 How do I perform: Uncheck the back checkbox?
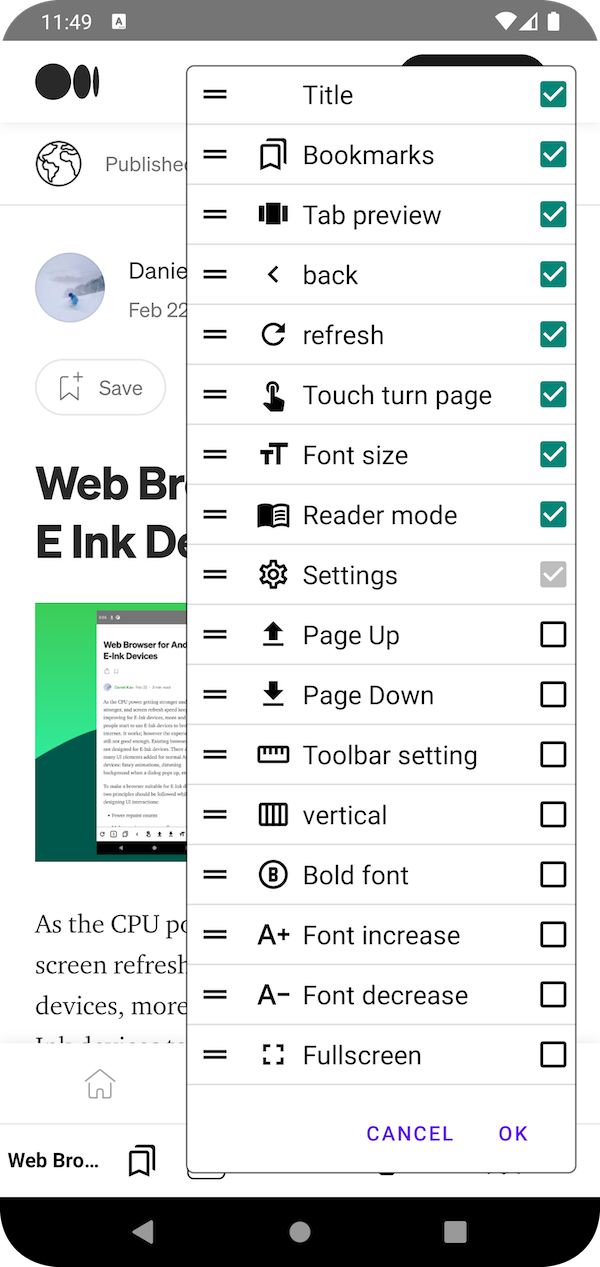pos(553,275)
